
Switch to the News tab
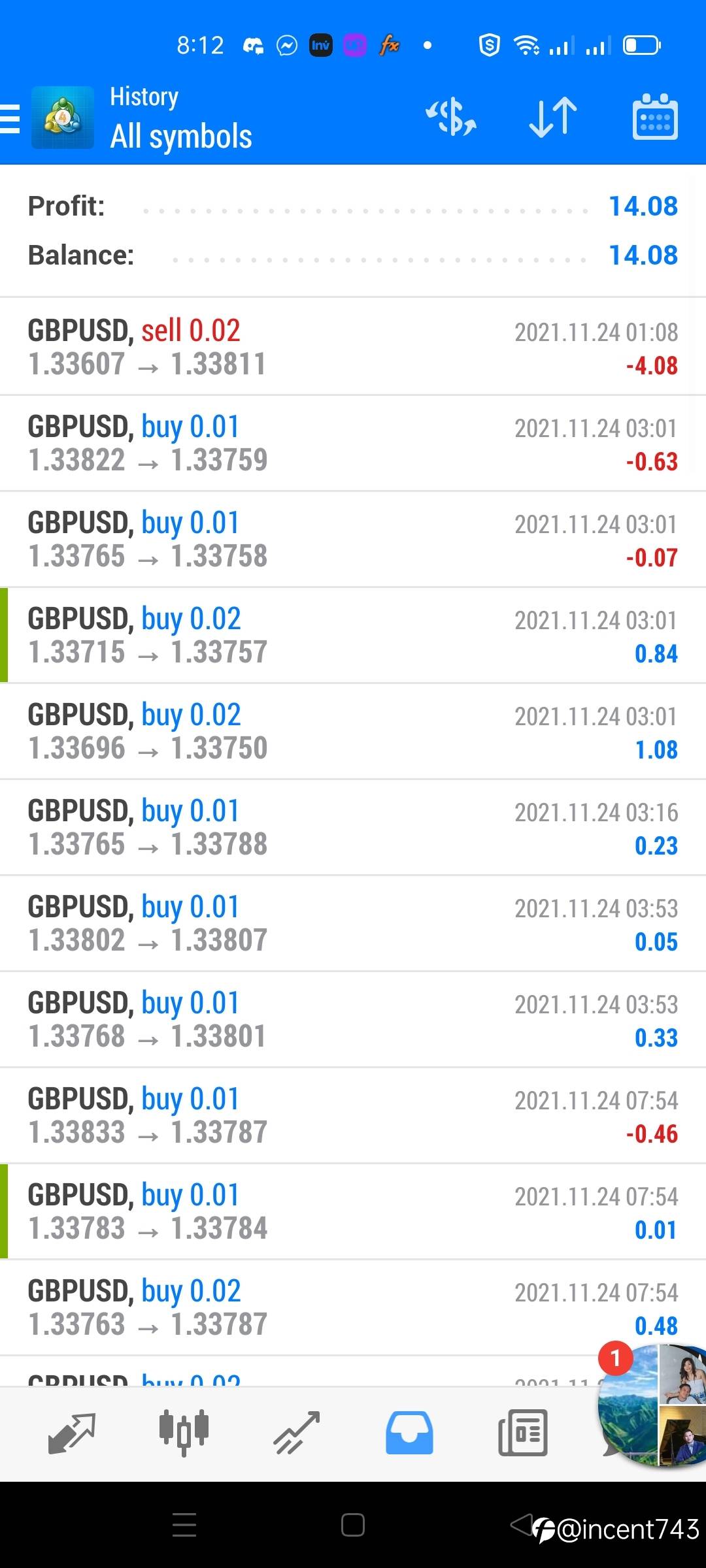(522, 1433)
